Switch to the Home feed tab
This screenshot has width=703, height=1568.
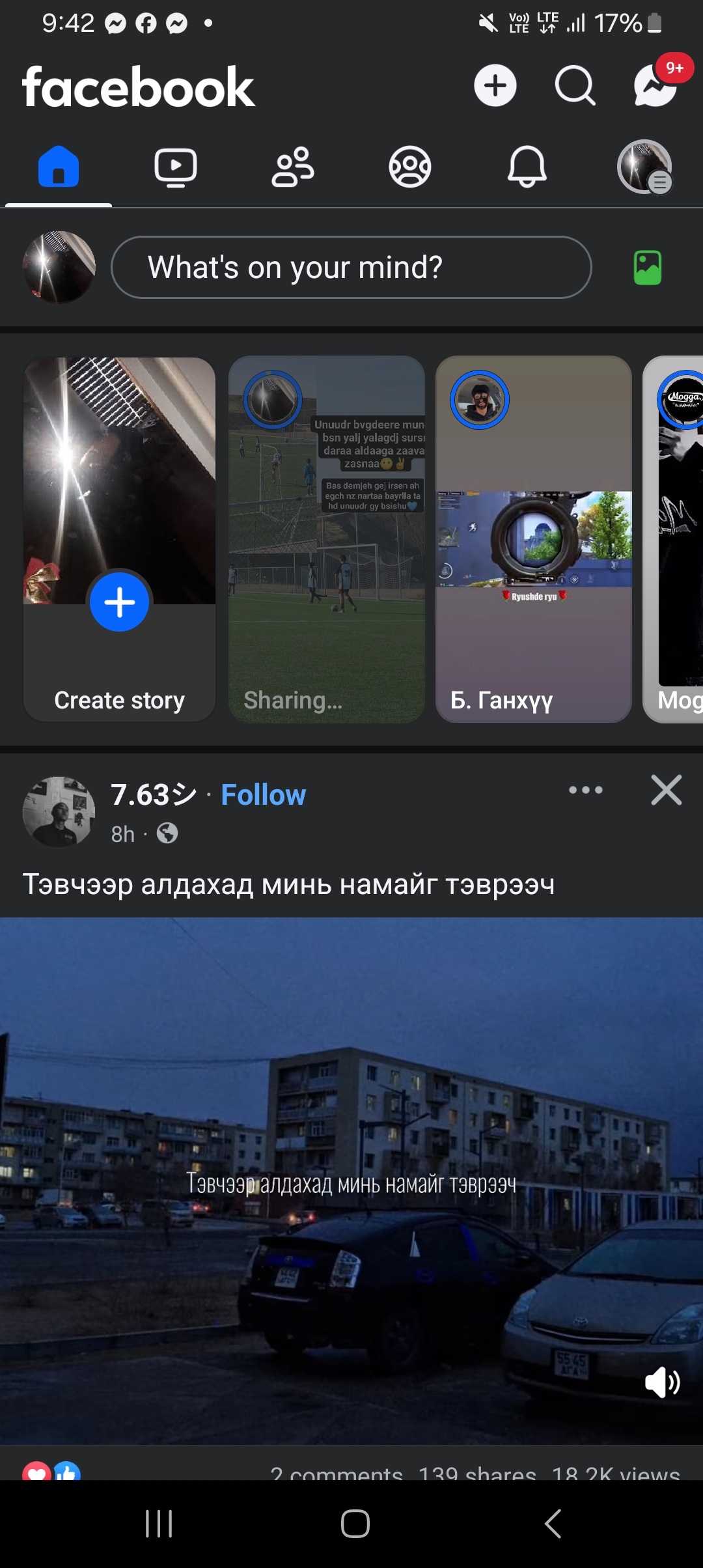(59, 167)
